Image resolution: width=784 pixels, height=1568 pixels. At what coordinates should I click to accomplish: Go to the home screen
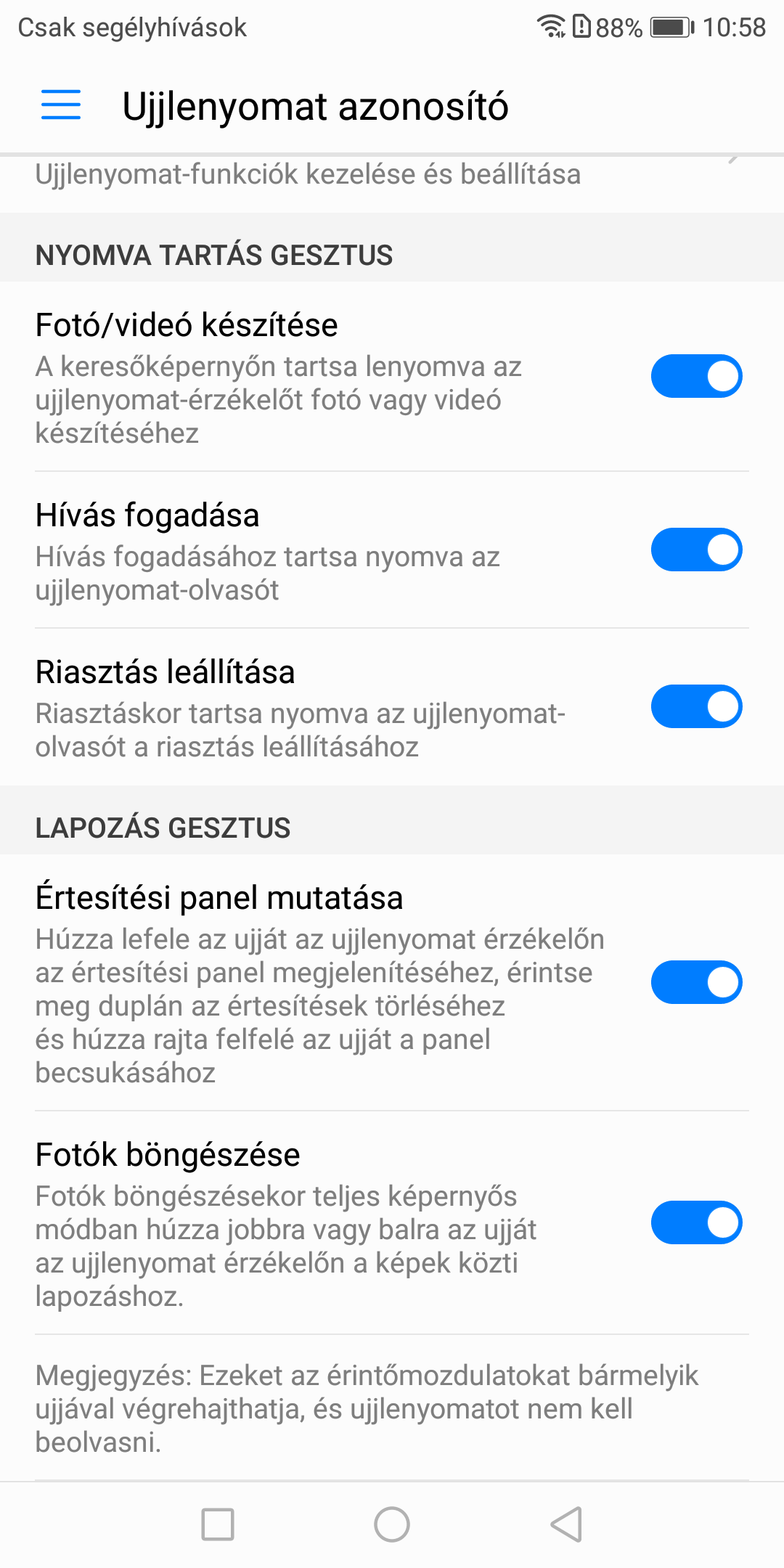click(392, 1524)
